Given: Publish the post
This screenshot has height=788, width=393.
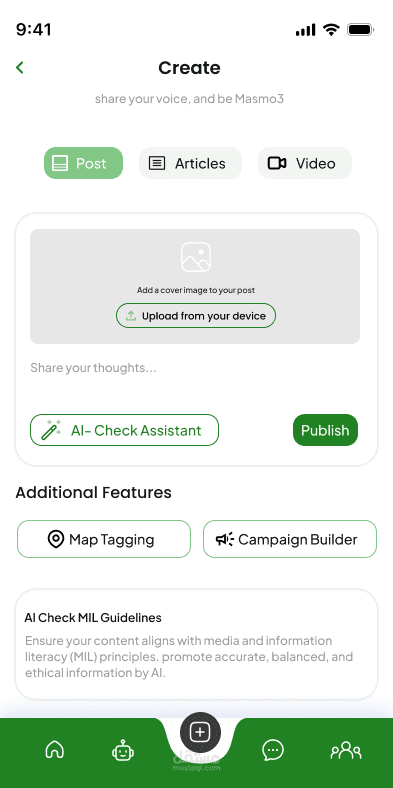Looking at the screenshot, I should click(325, 430).
